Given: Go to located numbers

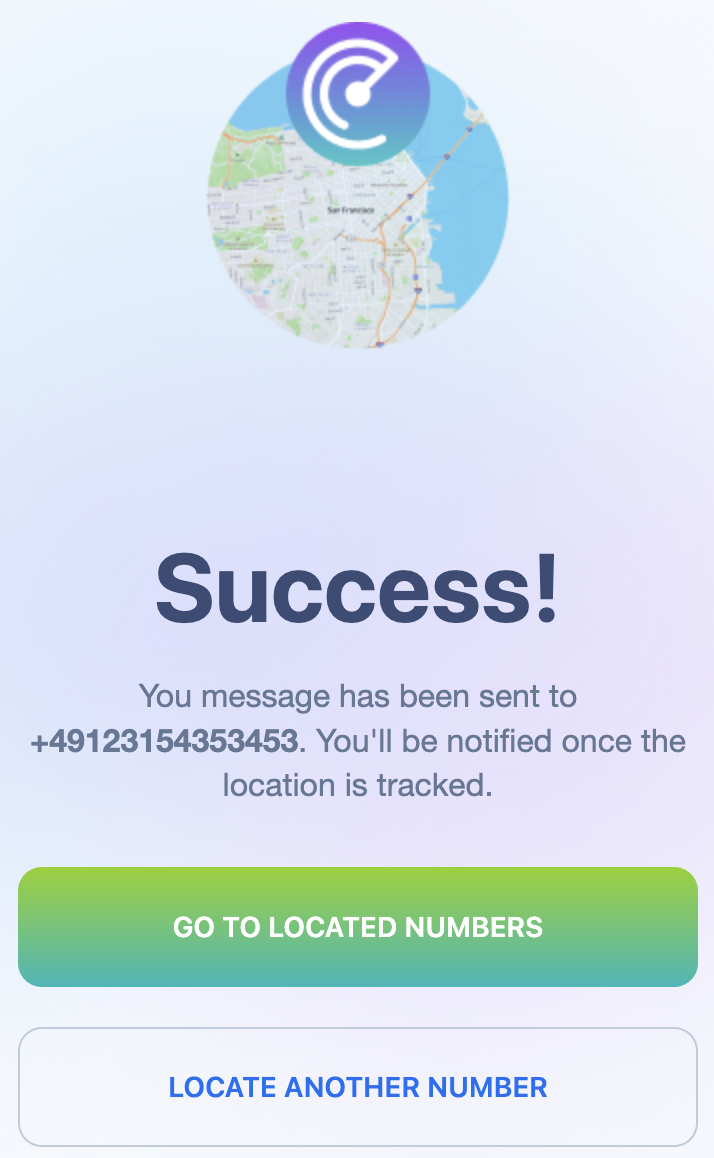Looking at the screenshot, I should click(x=357, y=927).
